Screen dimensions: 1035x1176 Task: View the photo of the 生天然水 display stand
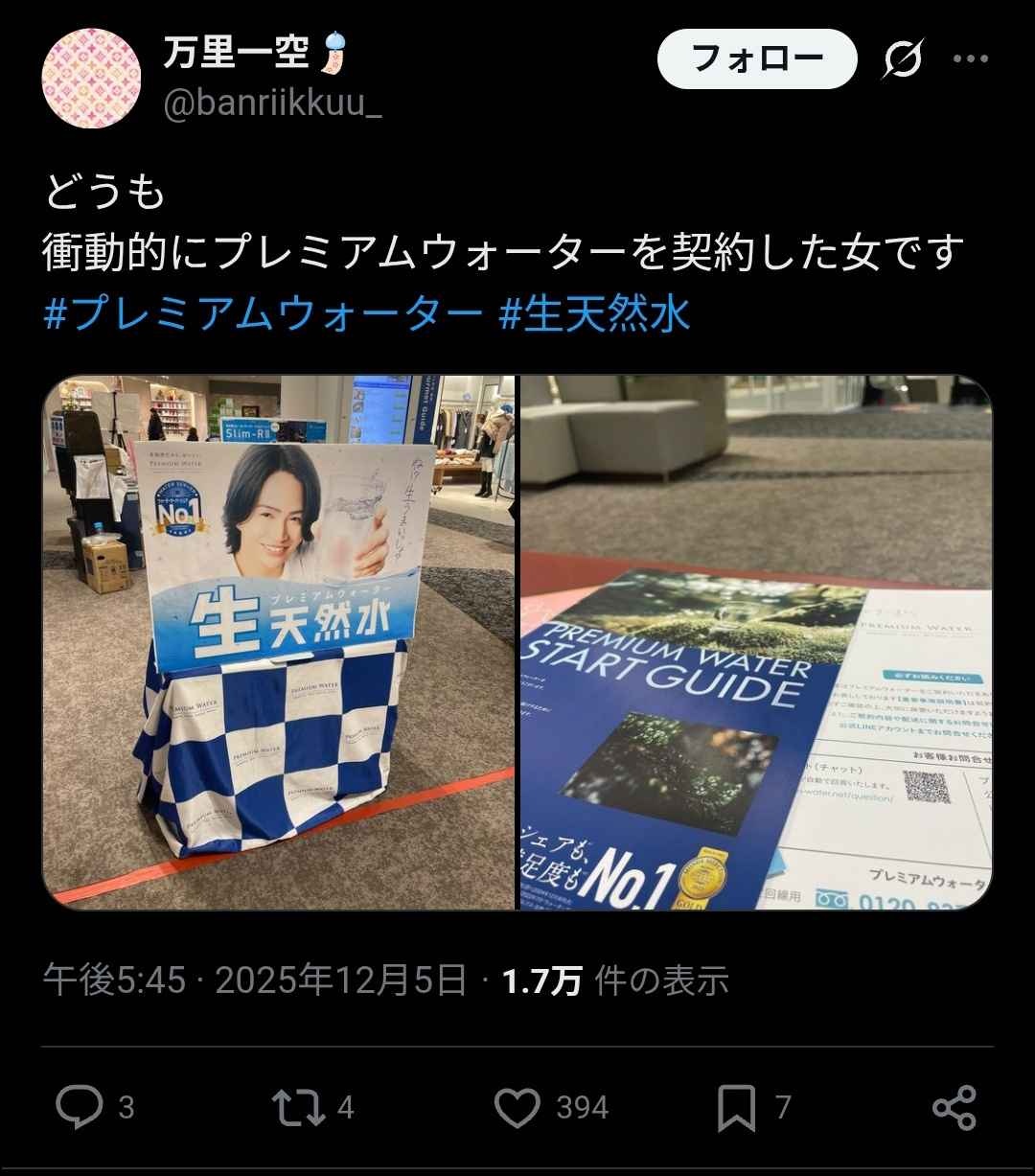point(279,642)
